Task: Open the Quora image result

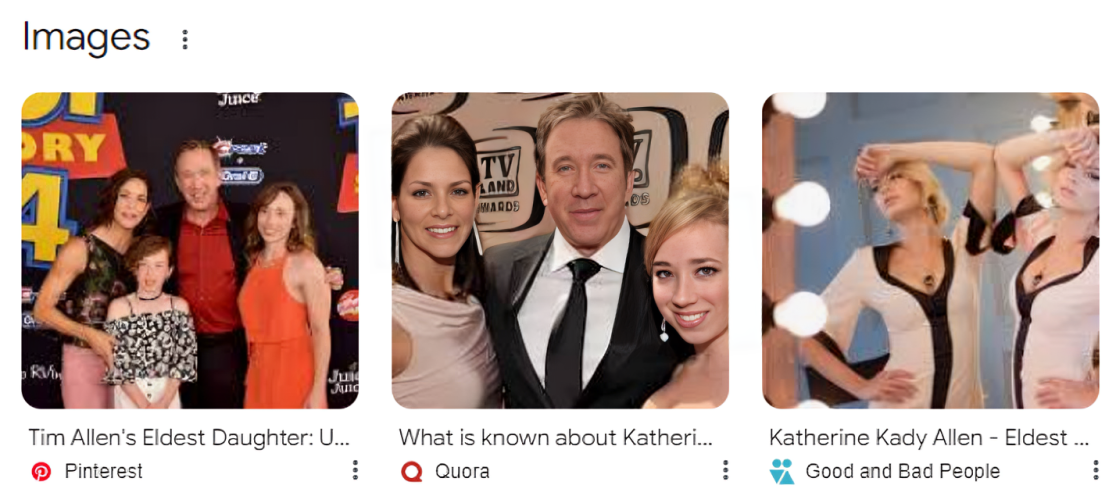Action: point(560,250)
